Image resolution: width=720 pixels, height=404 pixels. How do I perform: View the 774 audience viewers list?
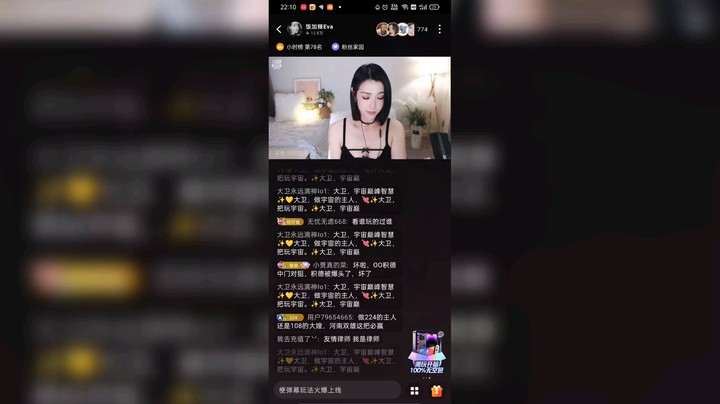pos(422,29)
